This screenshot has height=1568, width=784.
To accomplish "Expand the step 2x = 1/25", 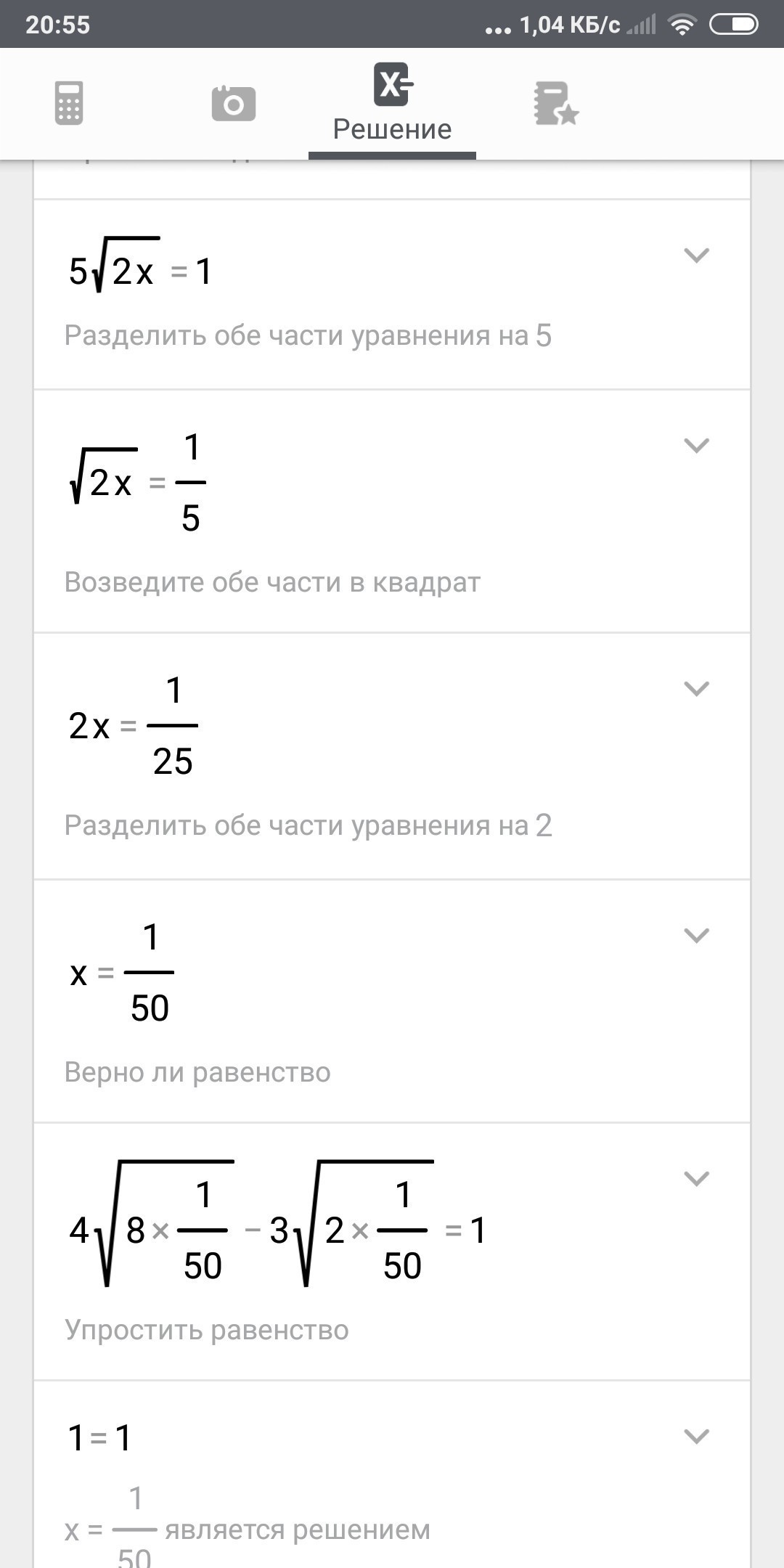I will click(x=696, y=689).
